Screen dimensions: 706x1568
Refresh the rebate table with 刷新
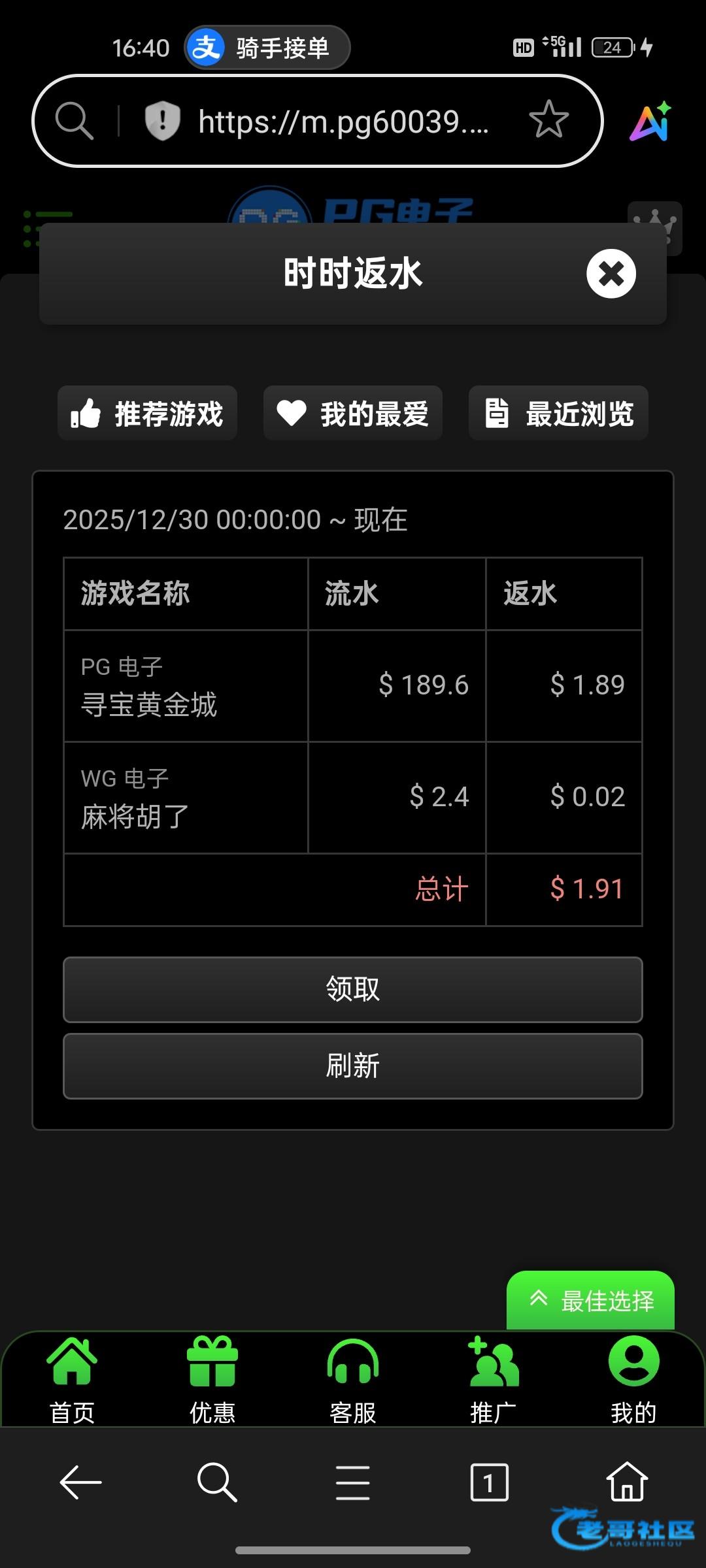353,1066
